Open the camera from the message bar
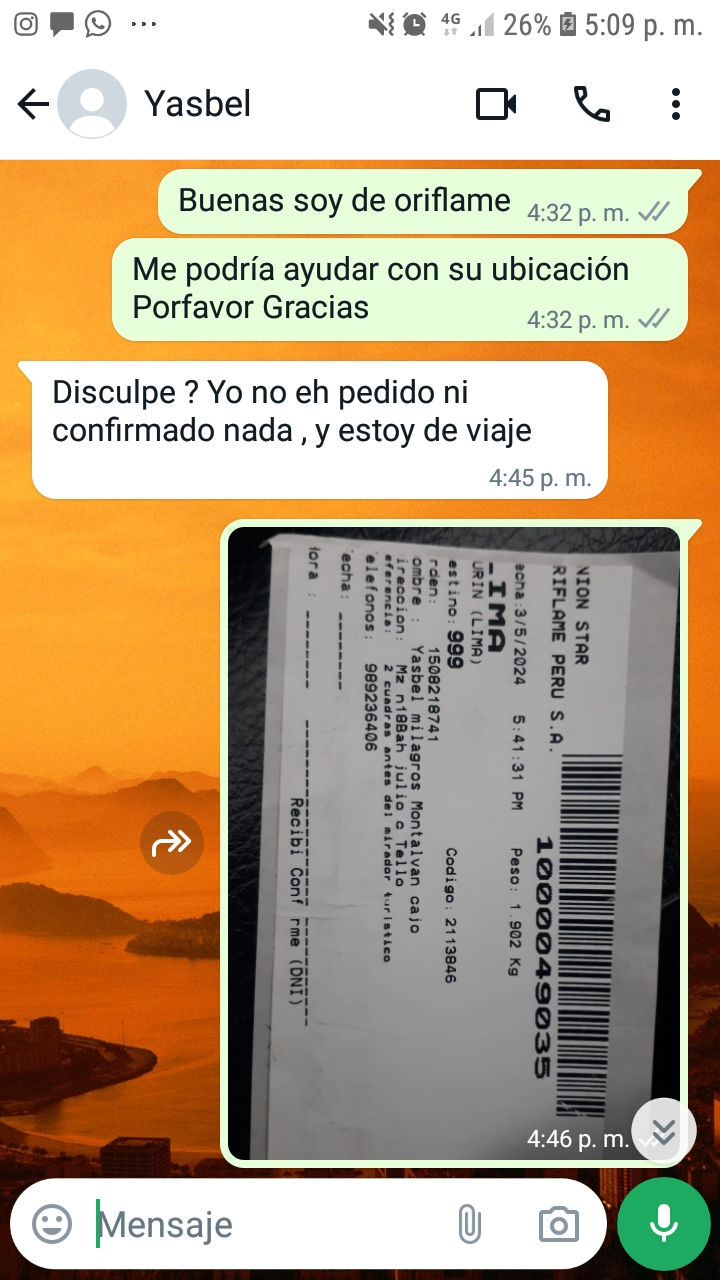 (x=558, y=1224)
